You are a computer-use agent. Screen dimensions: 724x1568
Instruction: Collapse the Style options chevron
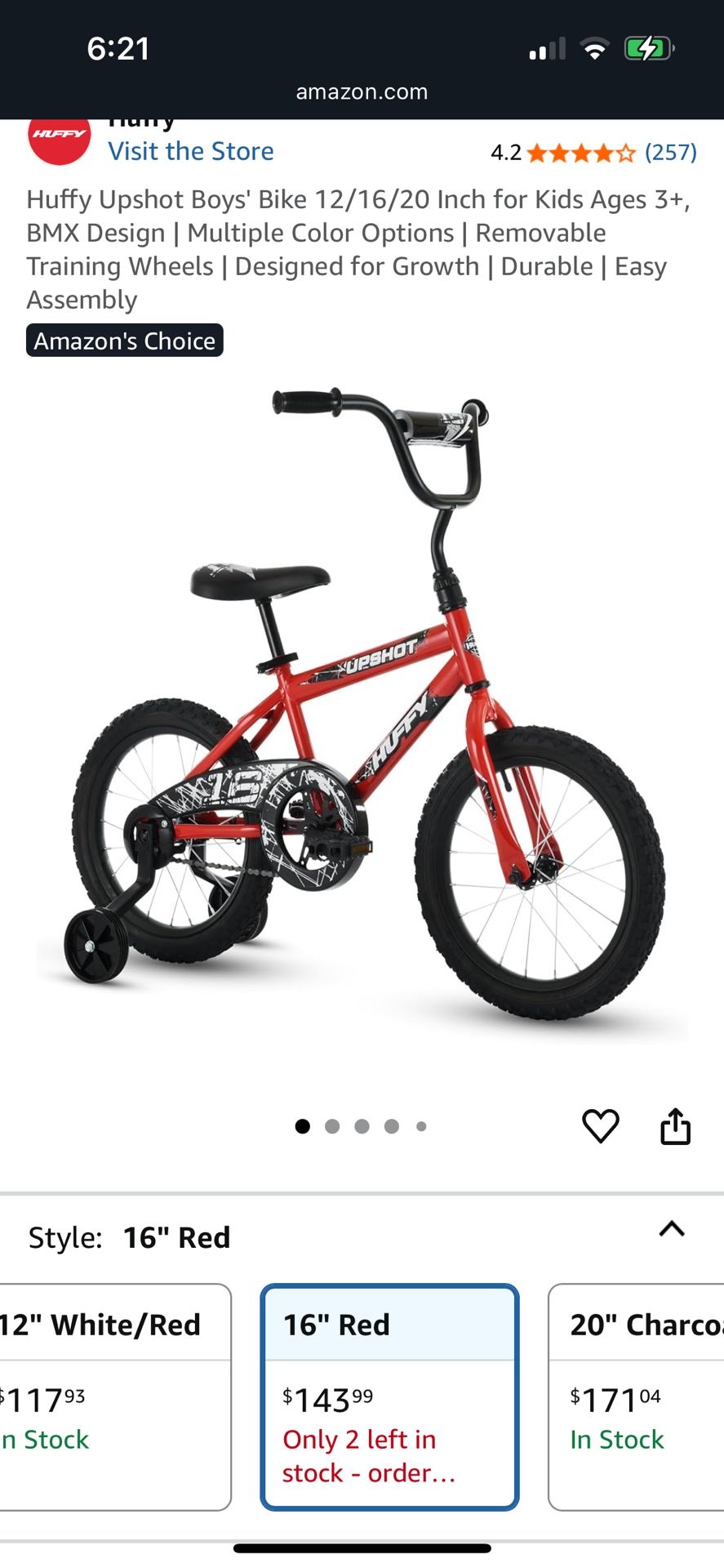tap(671, 1229)
